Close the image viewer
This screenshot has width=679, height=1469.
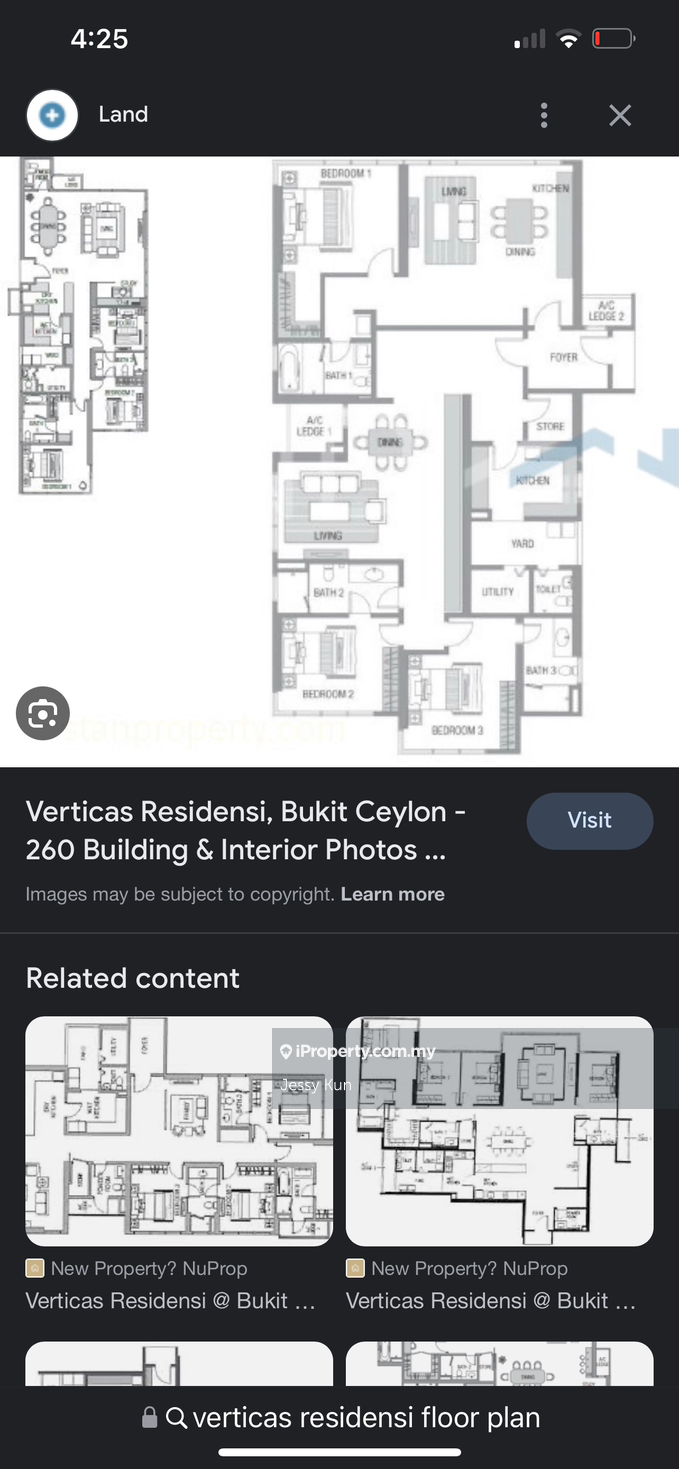(x=620, y=115)
